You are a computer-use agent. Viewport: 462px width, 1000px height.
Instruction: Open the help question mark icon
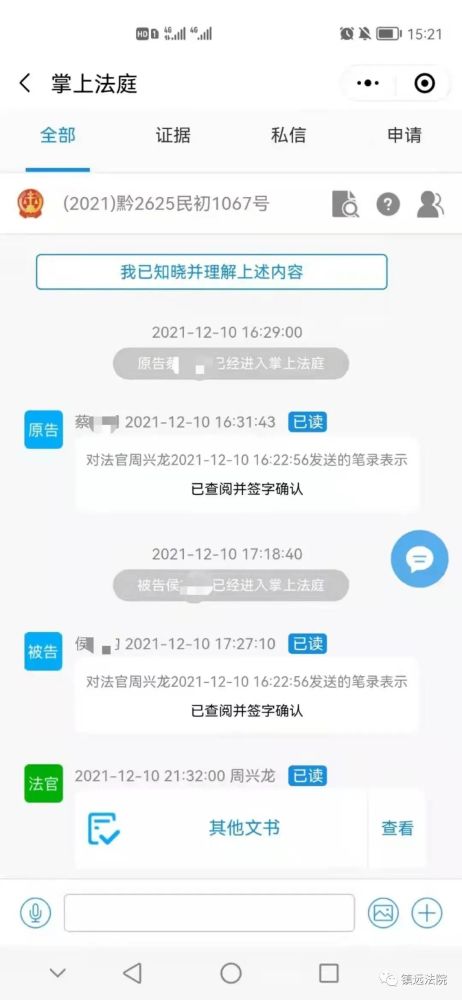(388, 204)
